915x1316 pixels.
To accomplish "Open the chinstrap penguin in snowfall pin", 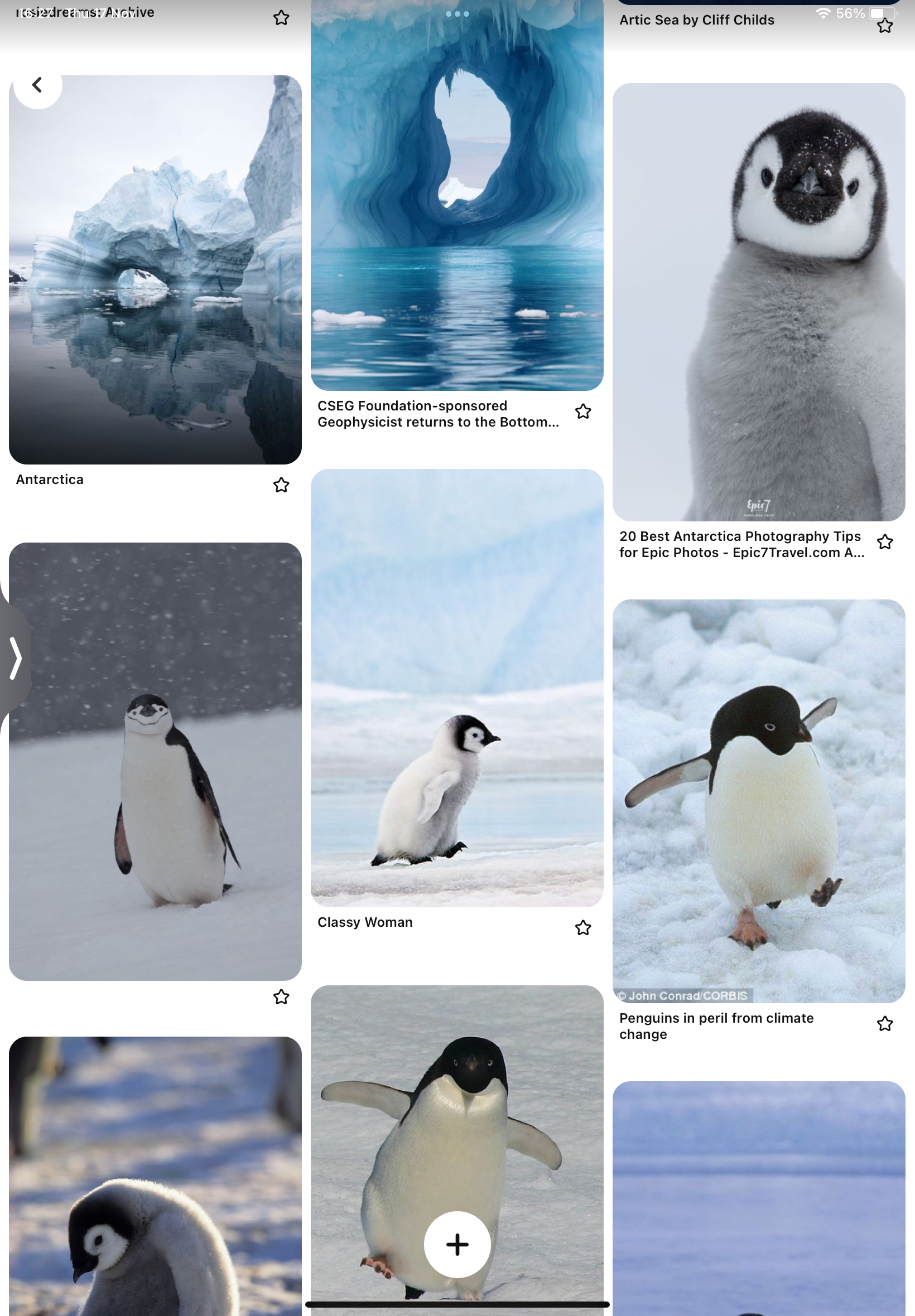I will (x=155, y=762).
